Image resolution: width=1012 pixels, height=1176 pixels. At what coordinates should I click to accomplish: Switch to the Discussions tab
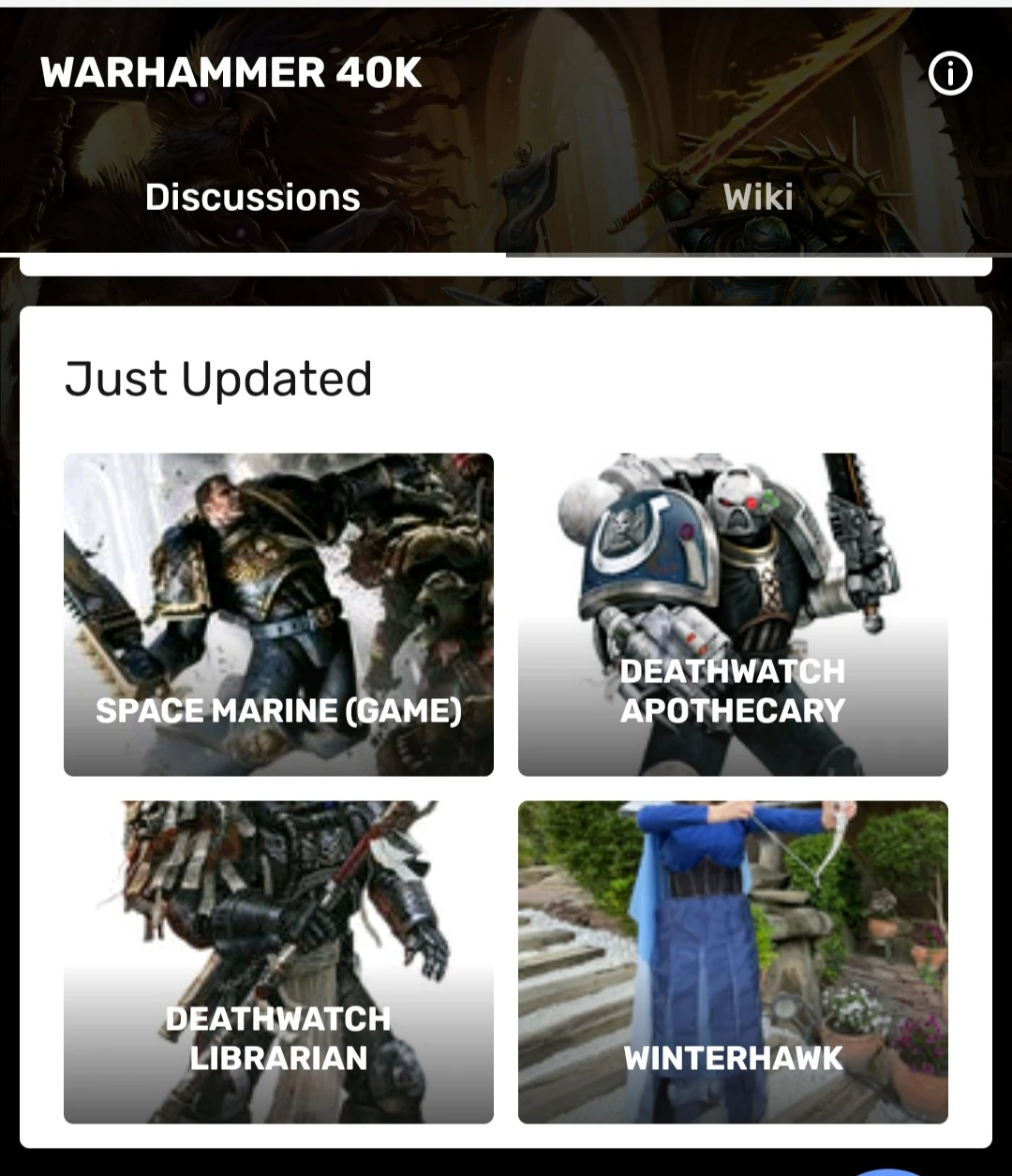tap(253, 197)
